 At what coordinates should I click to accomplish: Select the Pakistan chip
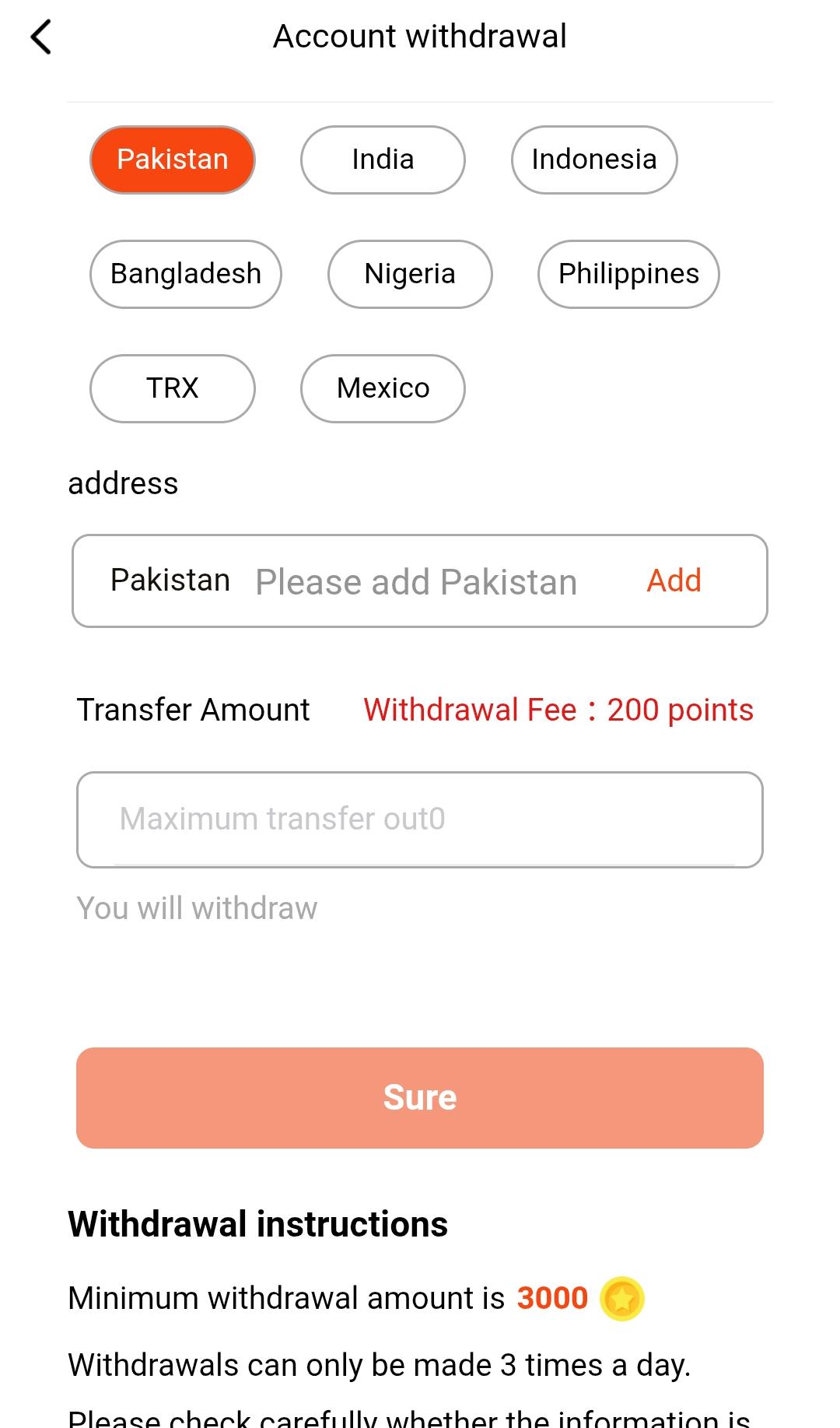point(173,160)
